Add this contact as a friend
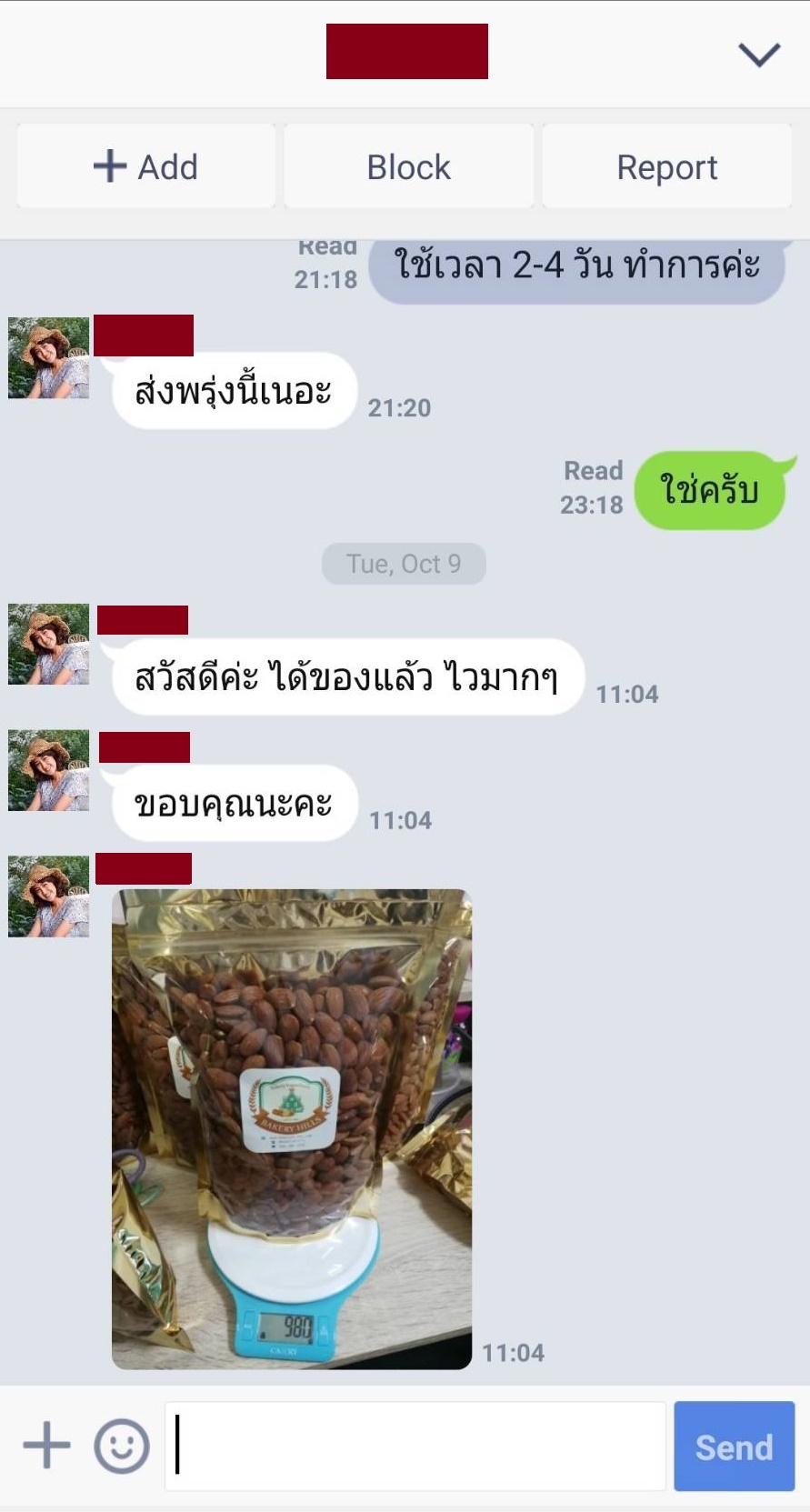Image resolution: width=810 pixels, height=1512 pixels. pyautogui.click(x=146, y=167)
